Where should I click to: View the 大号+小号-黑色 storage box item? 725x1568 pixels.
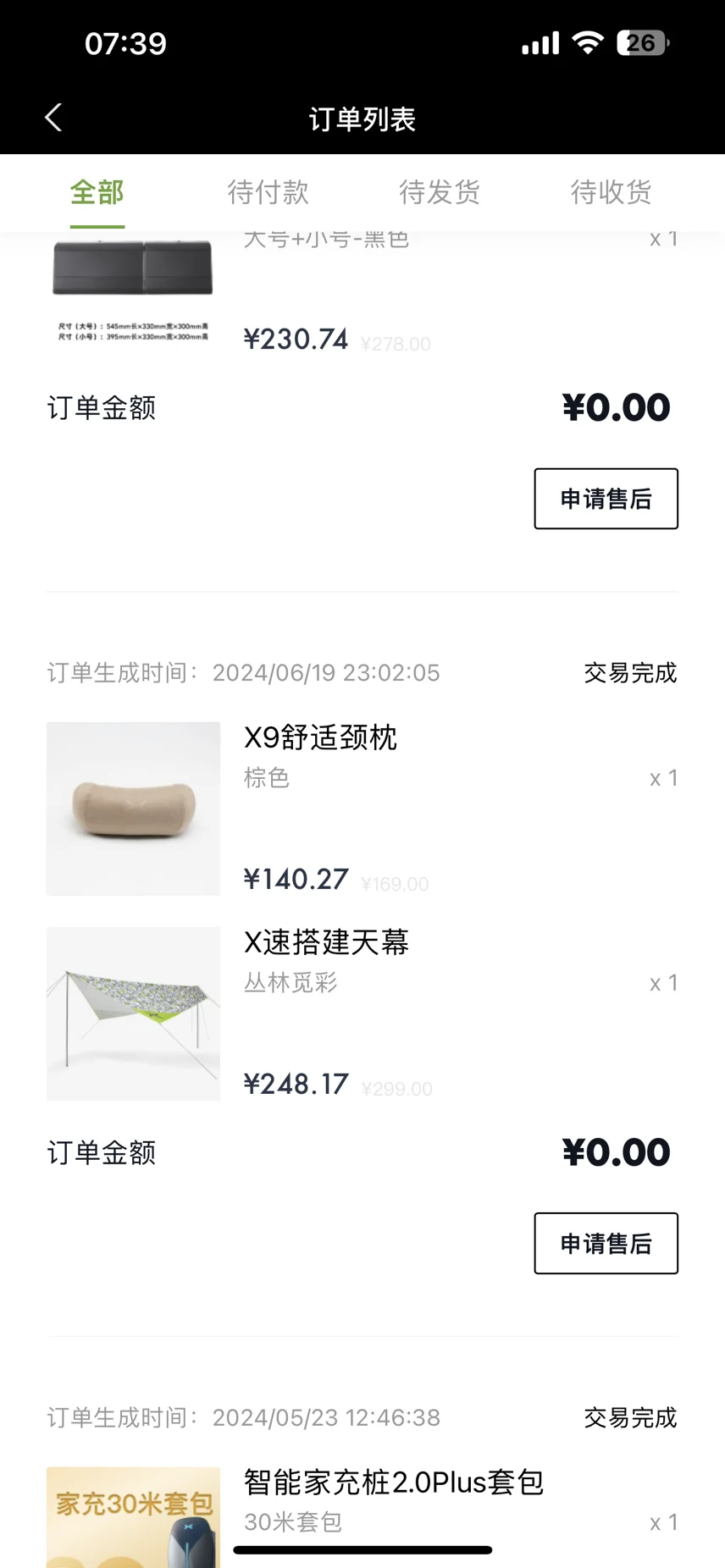[x=133, y=288]
